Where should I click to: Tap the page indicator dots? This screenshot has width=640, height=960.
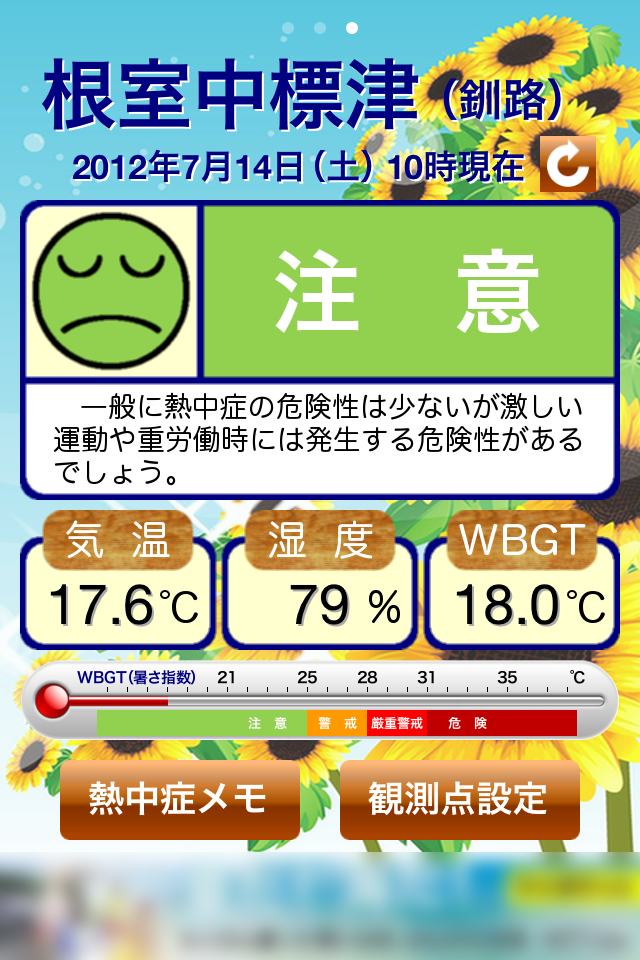coord(320,28)
